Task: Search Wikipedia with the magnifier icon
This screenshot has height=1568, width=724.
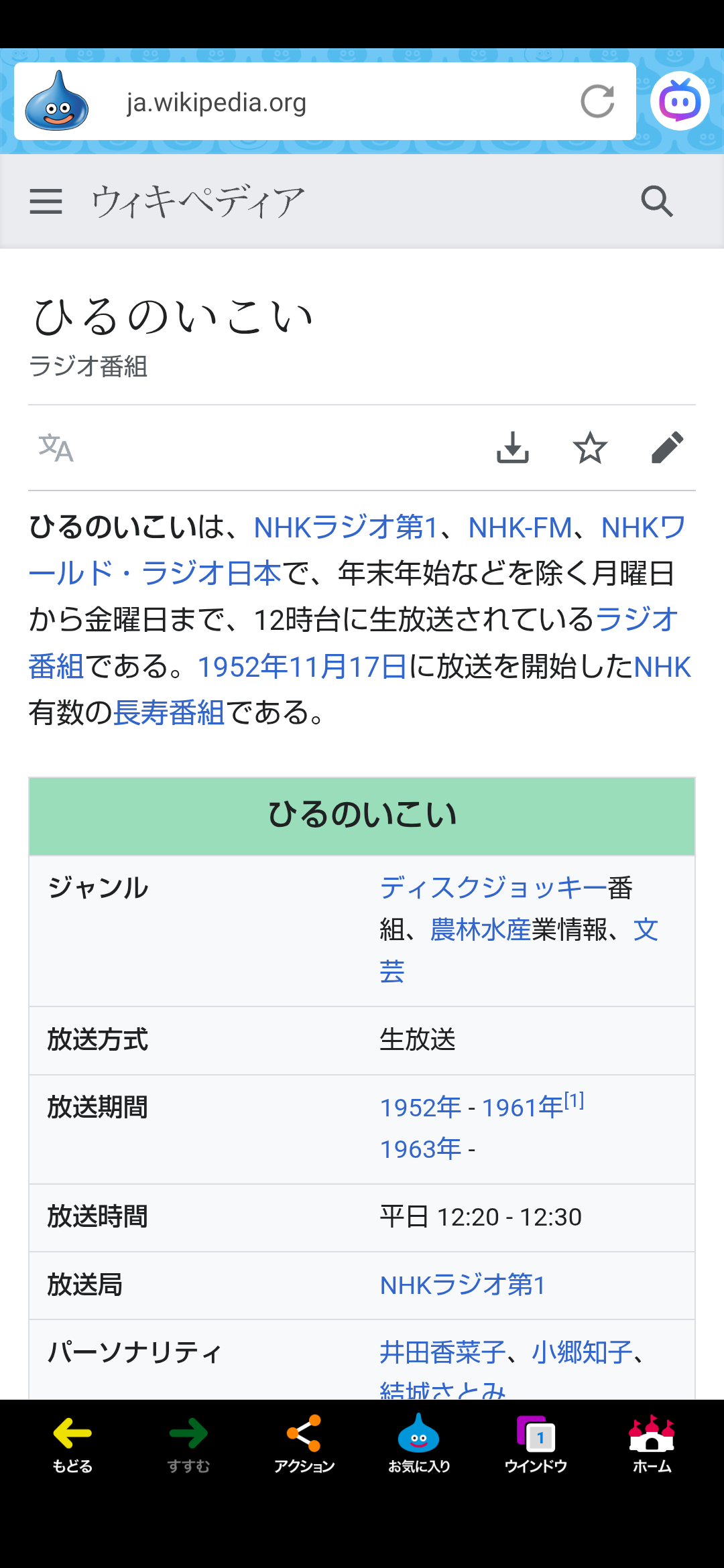Action: 656,201
